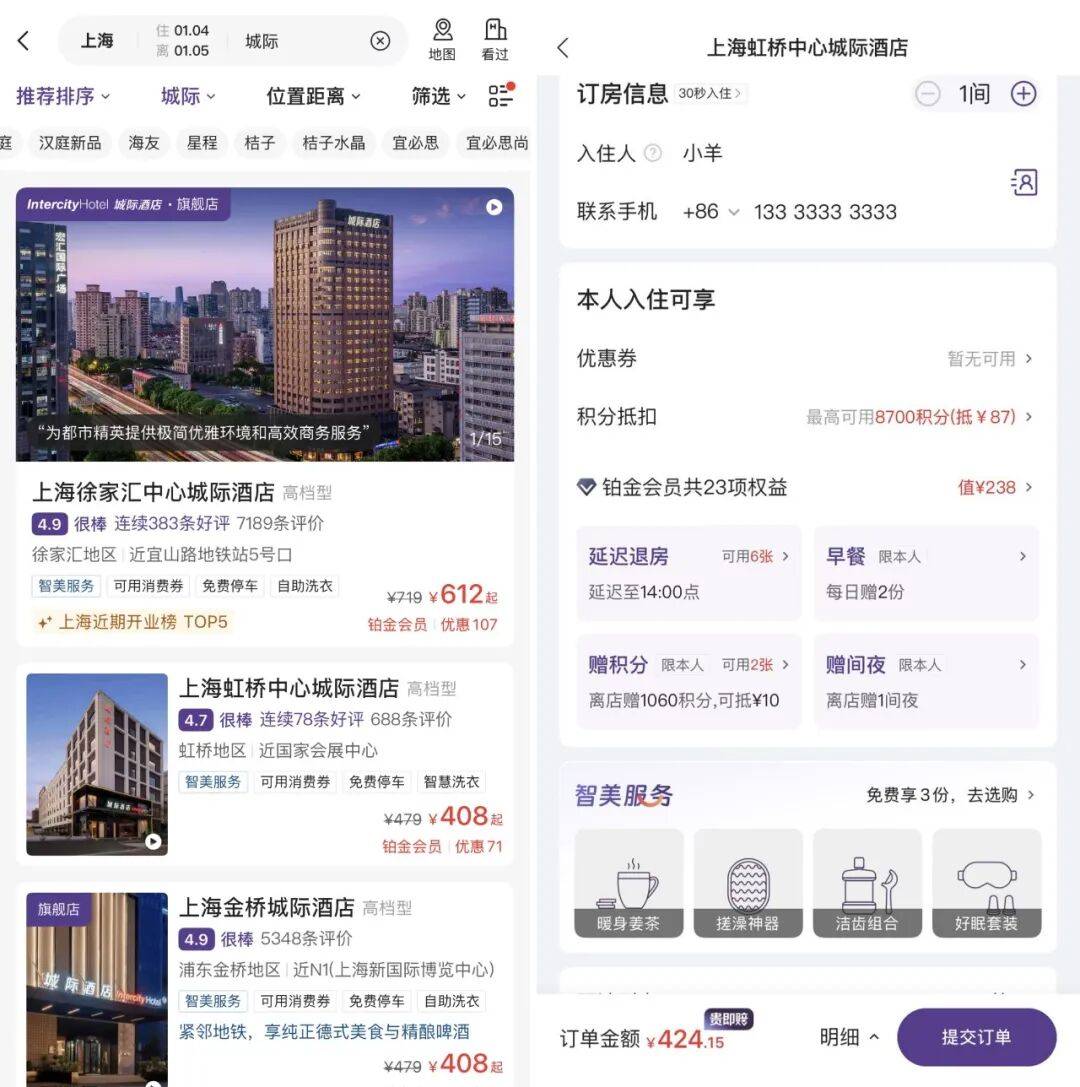
Task: Open 上海金桥城际酒店 hotel listing
Action: coord(267,908)
